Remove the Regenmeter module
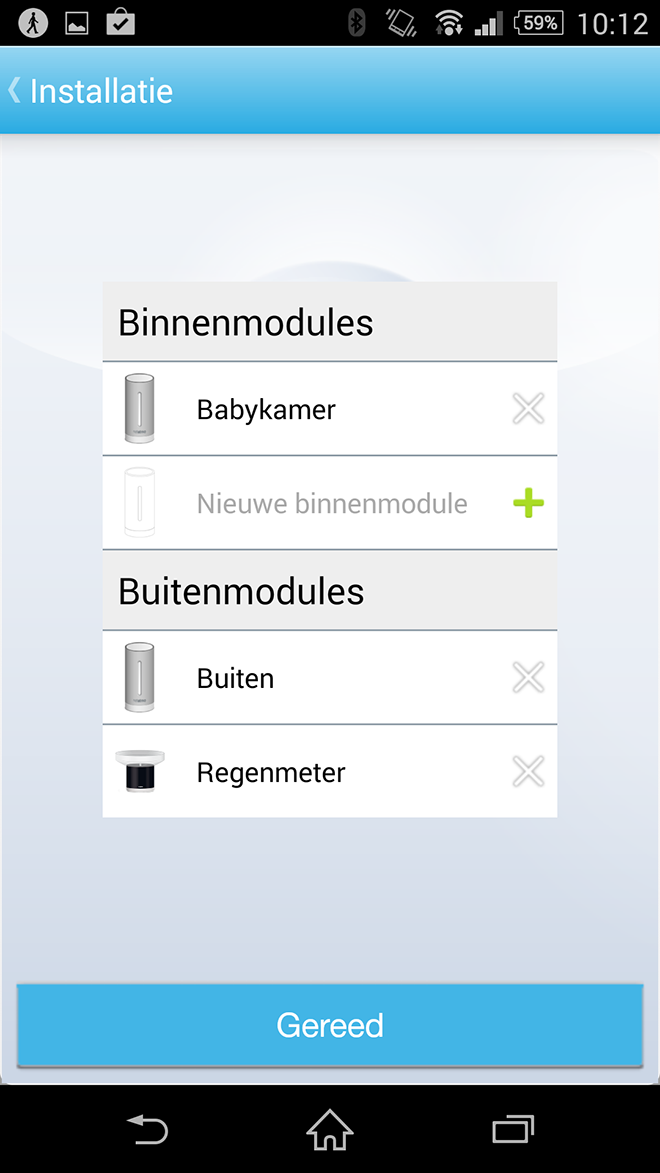 point(528,771)
